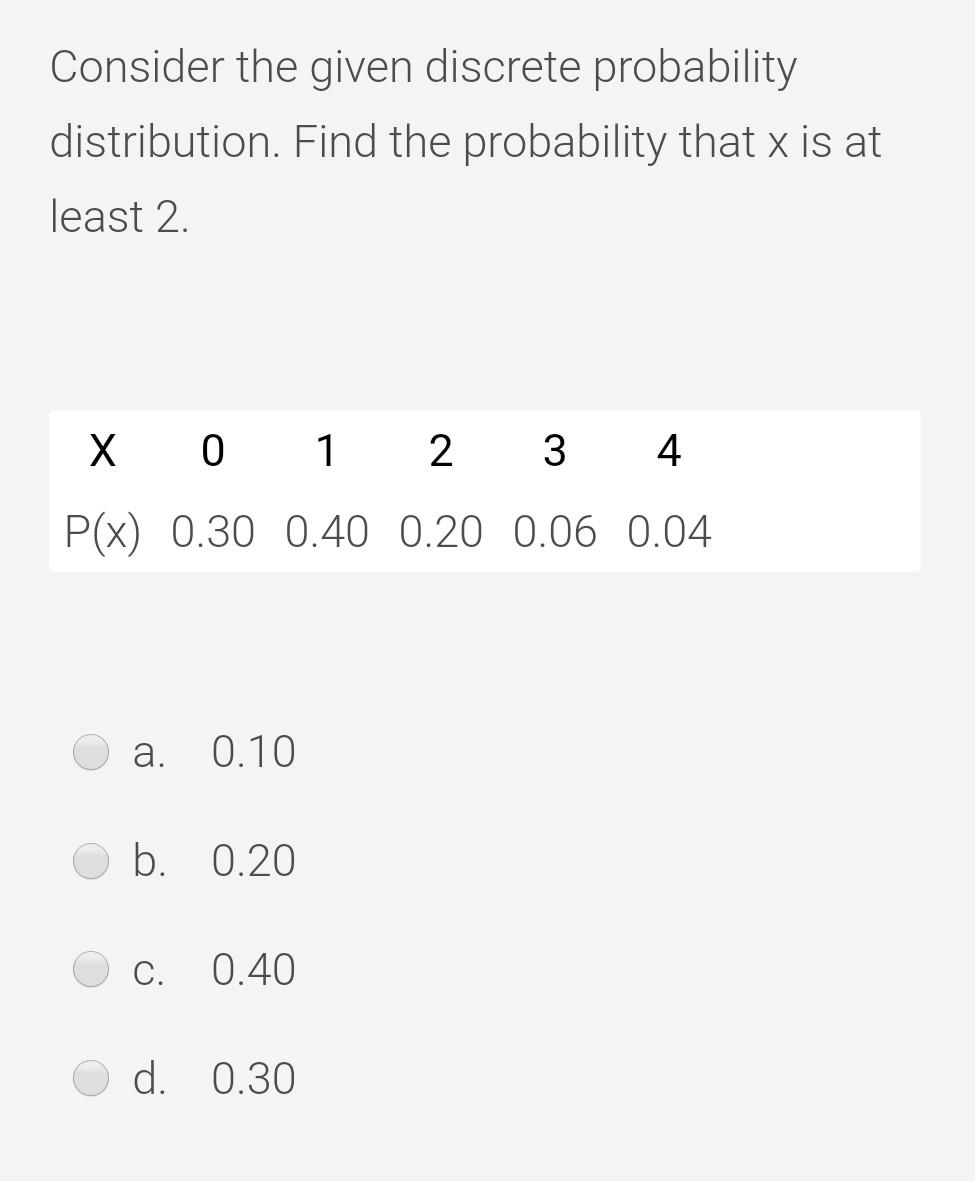Select radio button for answer c
Screen dimensions: 975x1181
point(90,969)
